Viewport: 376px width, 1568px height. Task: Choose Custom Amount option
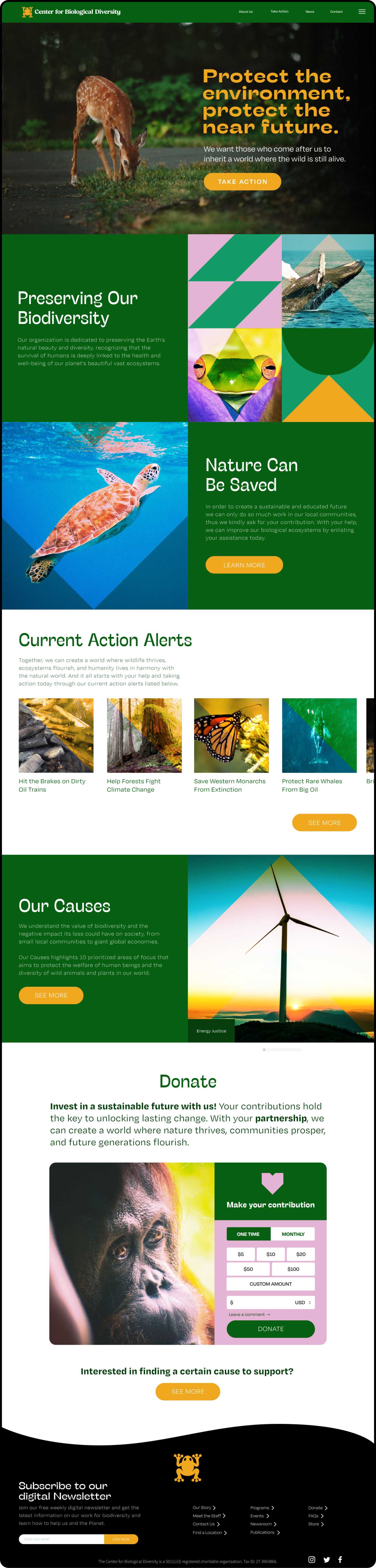271,1284
